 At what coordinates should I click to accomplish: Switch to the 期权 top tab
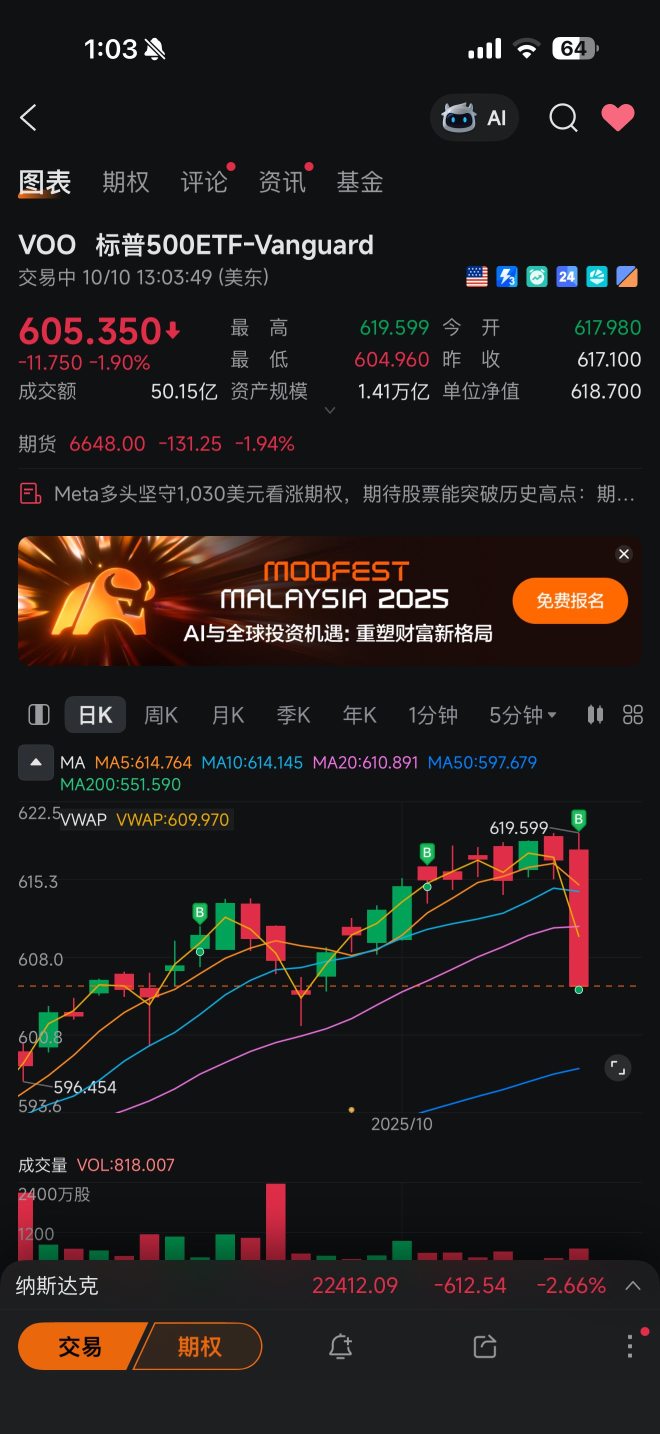coord(126,182)
